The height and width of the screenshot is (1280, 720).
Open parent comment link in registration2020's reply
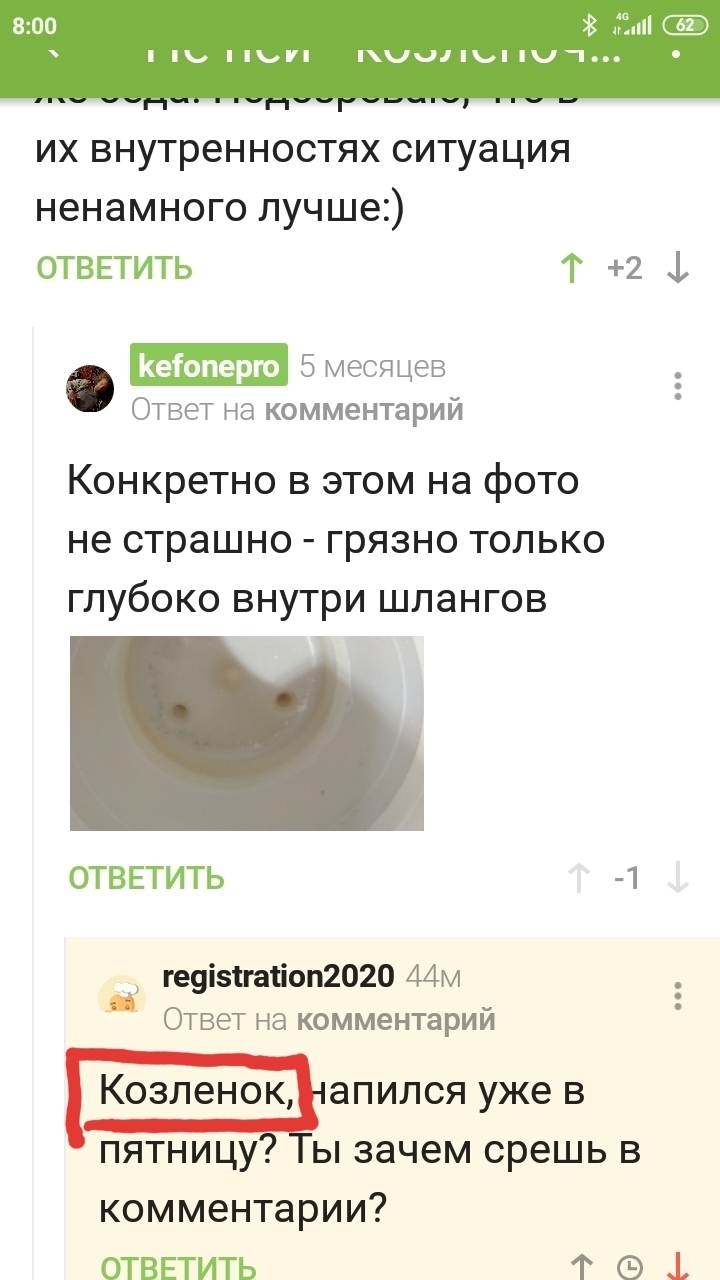(x=397, y=1019)
